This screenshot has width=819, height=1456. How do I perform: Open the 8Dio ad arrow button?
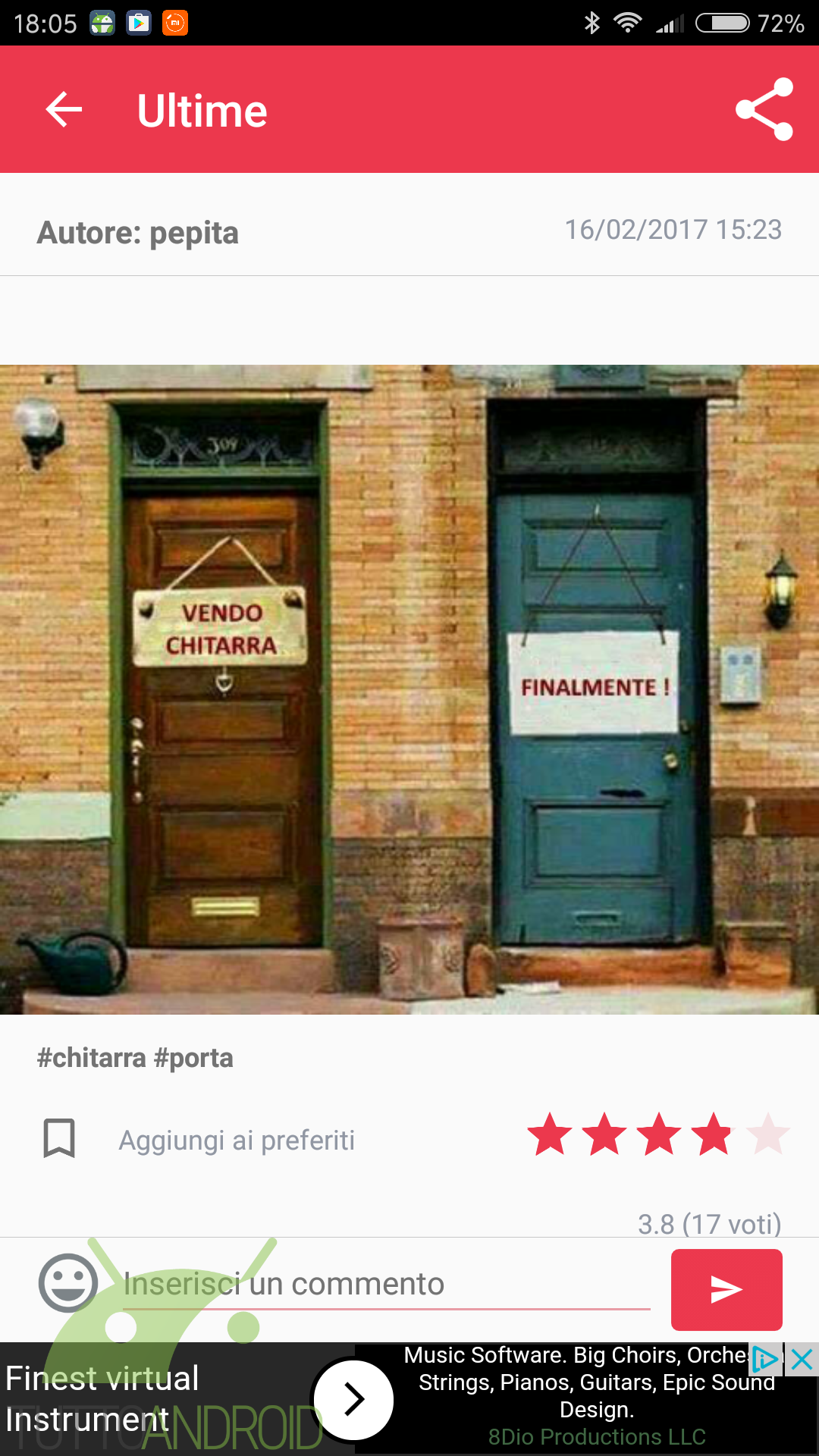[353, 1399]
